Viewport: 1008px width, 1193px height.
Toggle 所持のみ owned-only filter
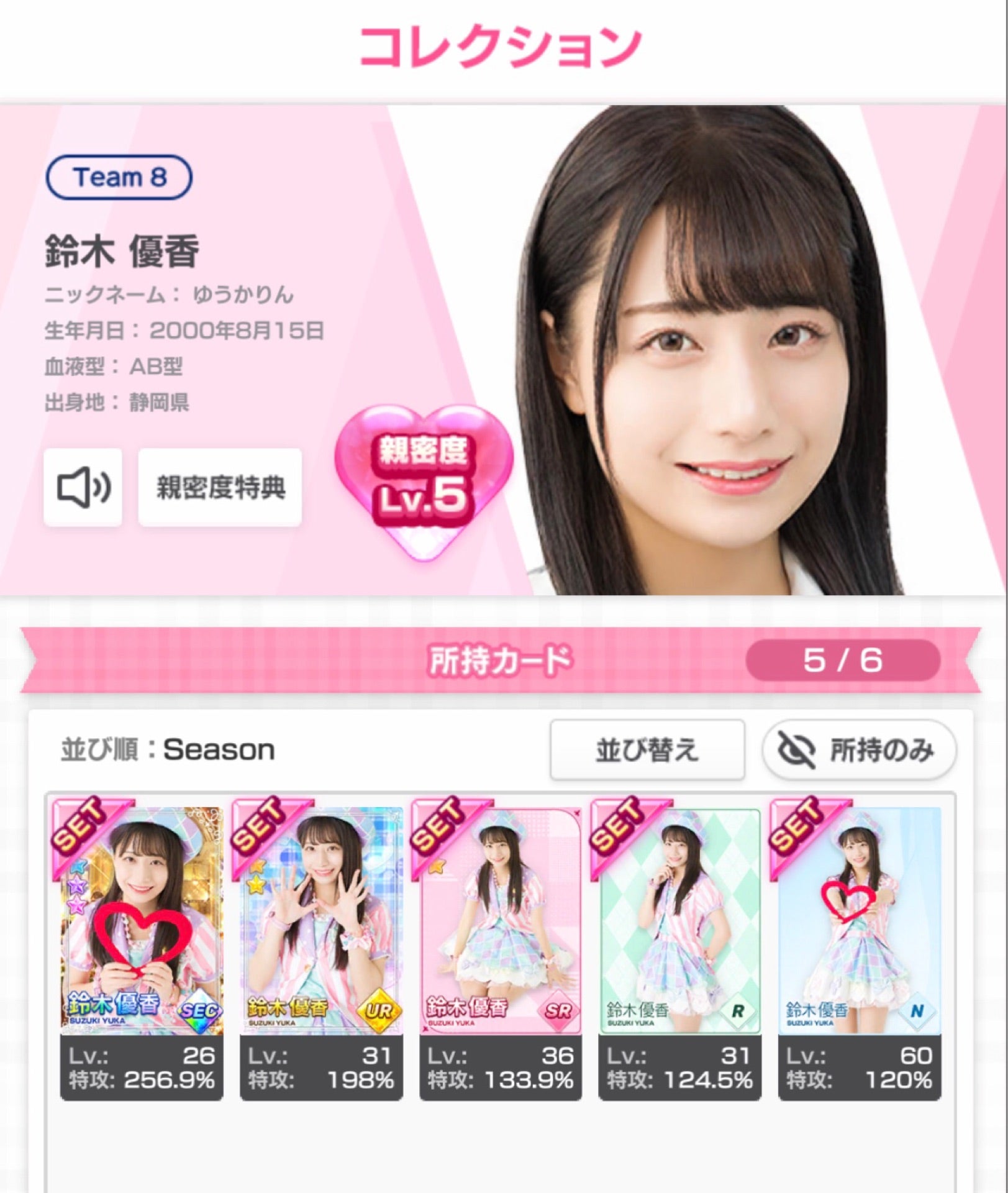(859, 750)
